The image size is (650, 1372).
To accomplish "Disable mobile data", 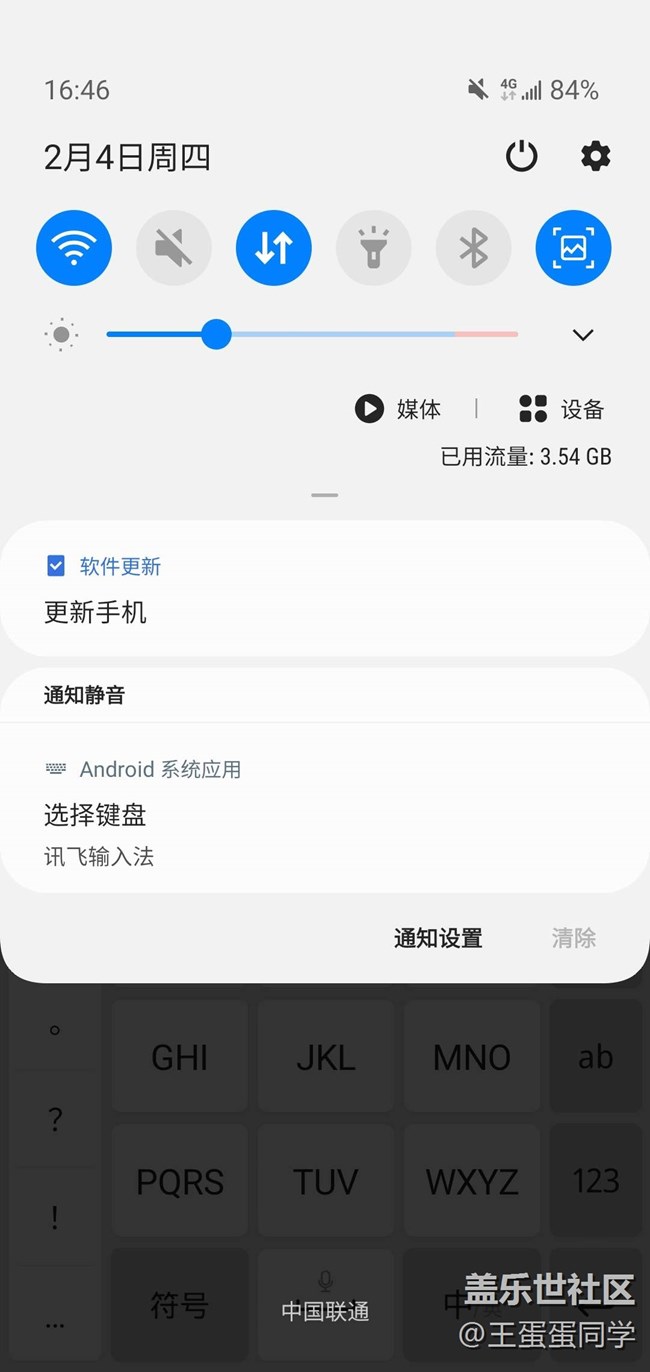I will tap(274, 248).
